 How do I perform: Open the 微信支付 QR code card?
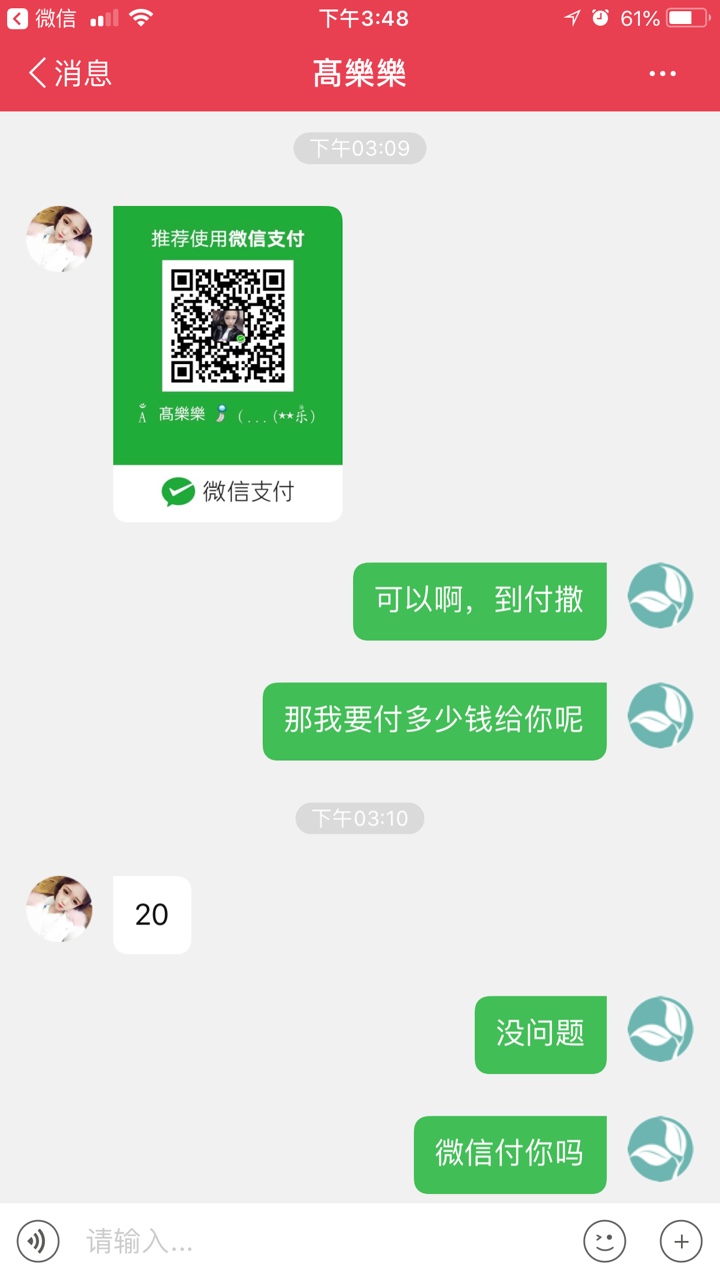[228, 364]
